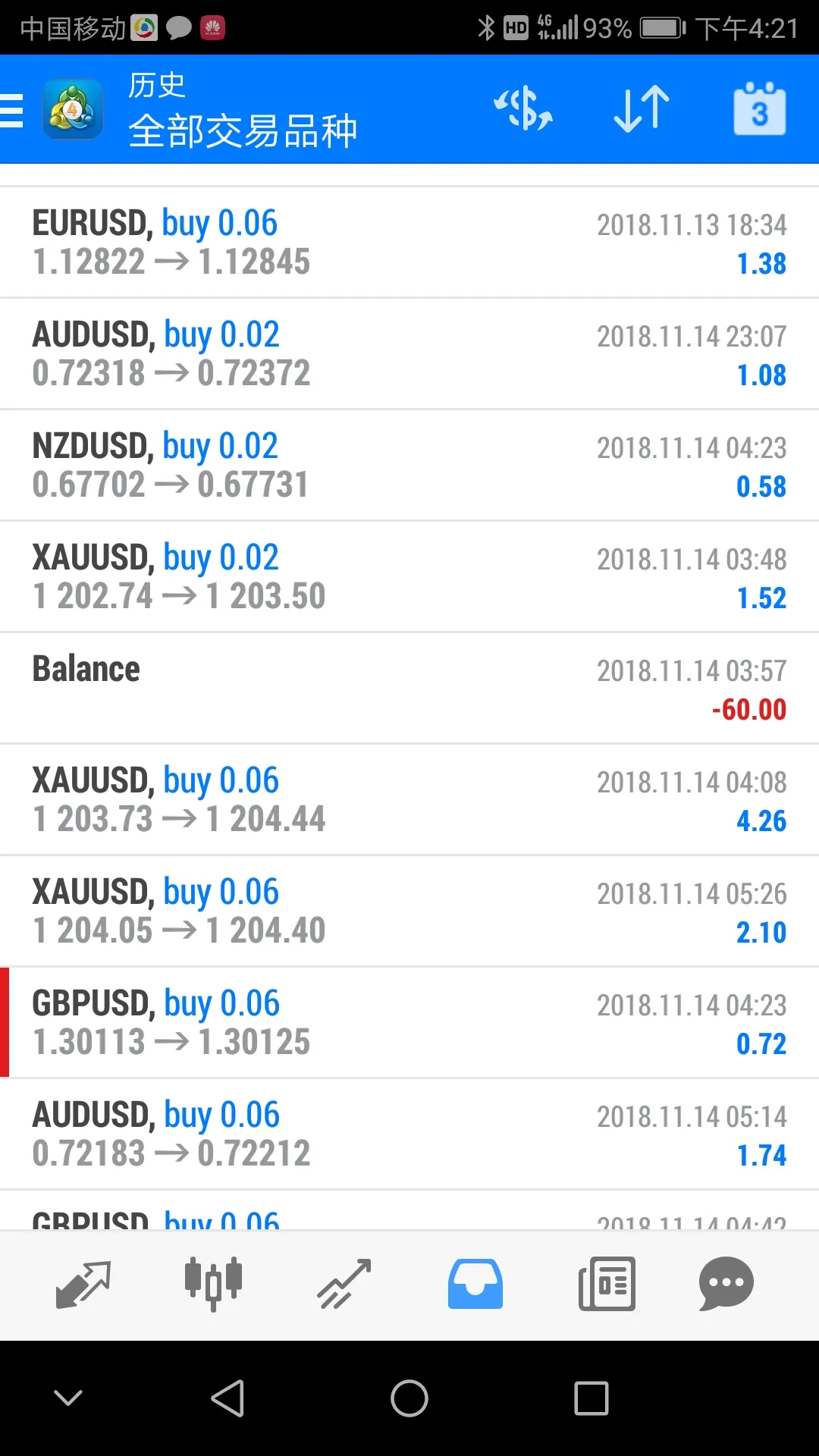
Task: Open AUDUSD buy 0.06 trade
Action: tap(409, 1134)
